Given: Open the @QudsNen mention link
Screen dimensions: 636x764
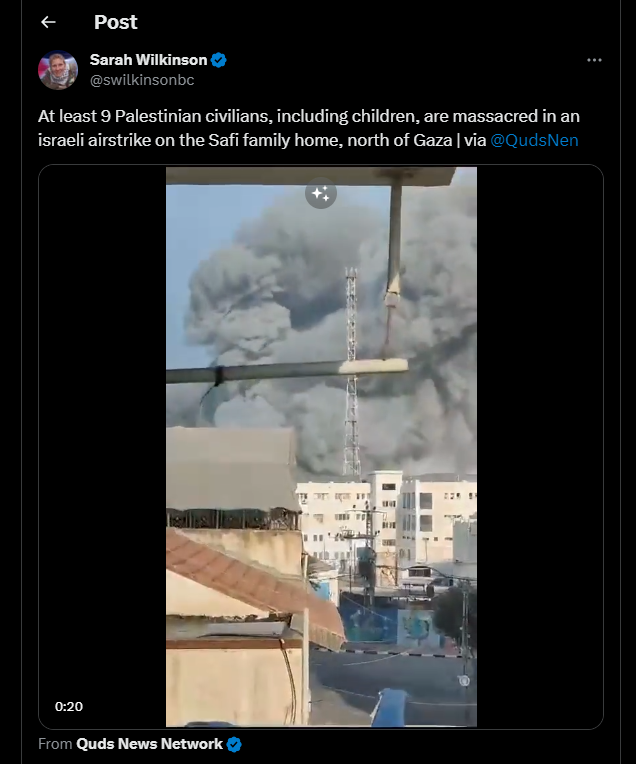Looking at the screenshot, I should tap(534, 141).
